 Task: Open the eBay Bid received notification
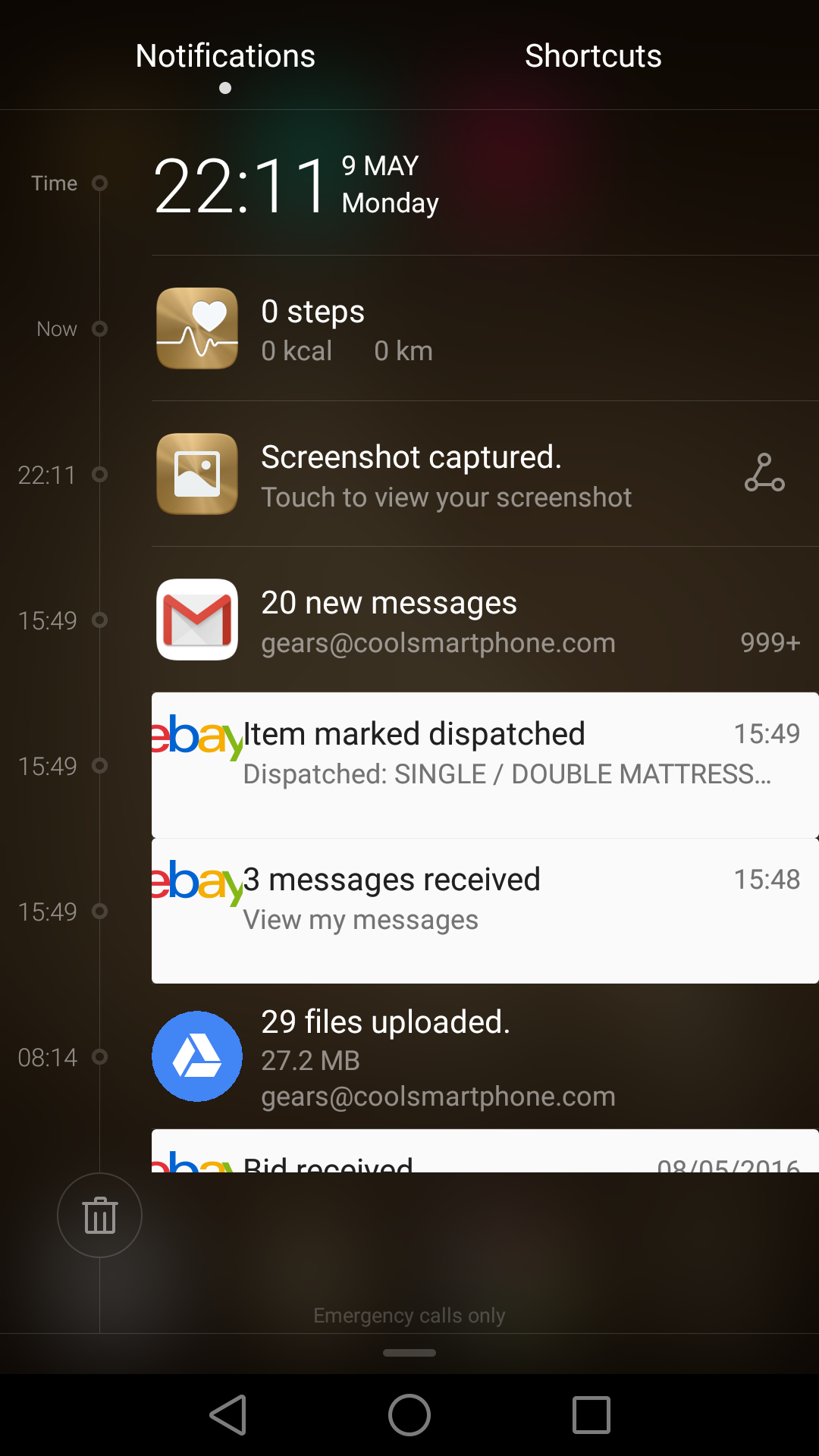[485, 1151]
